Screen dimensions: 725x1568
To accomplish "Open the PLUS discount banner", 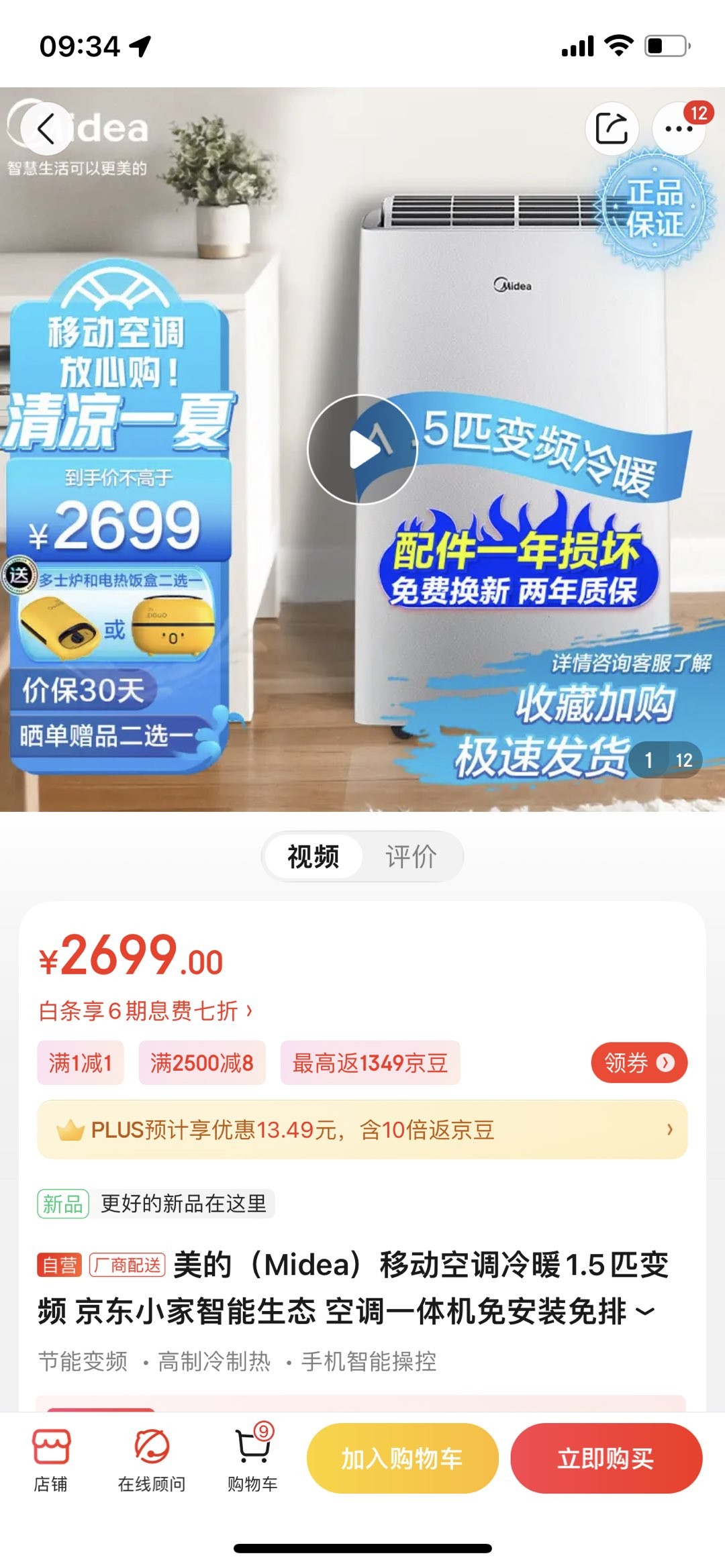I will pos(362,1130).
